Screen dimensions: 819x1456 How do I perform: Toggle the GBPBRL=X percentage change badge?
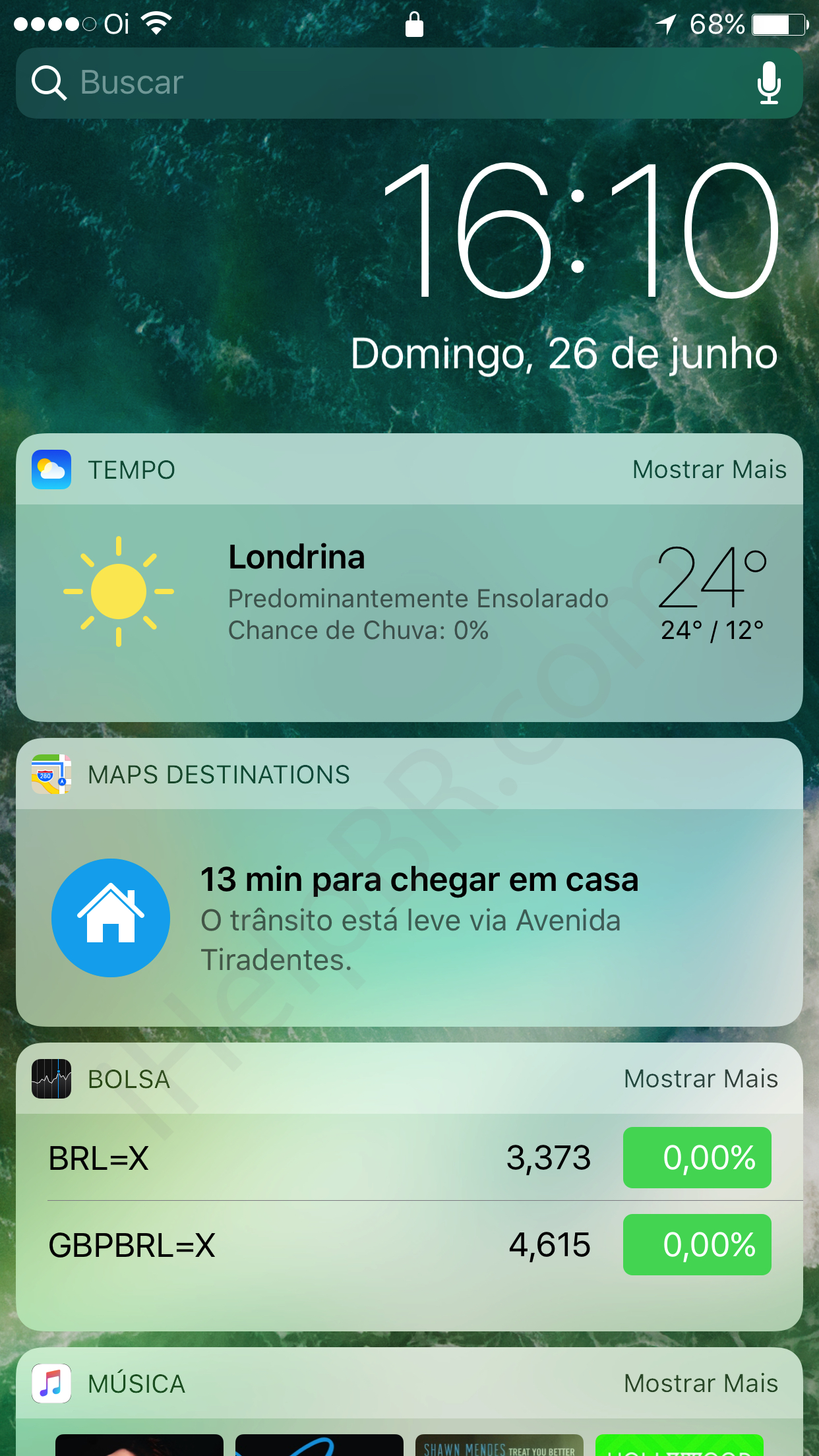697,1245
